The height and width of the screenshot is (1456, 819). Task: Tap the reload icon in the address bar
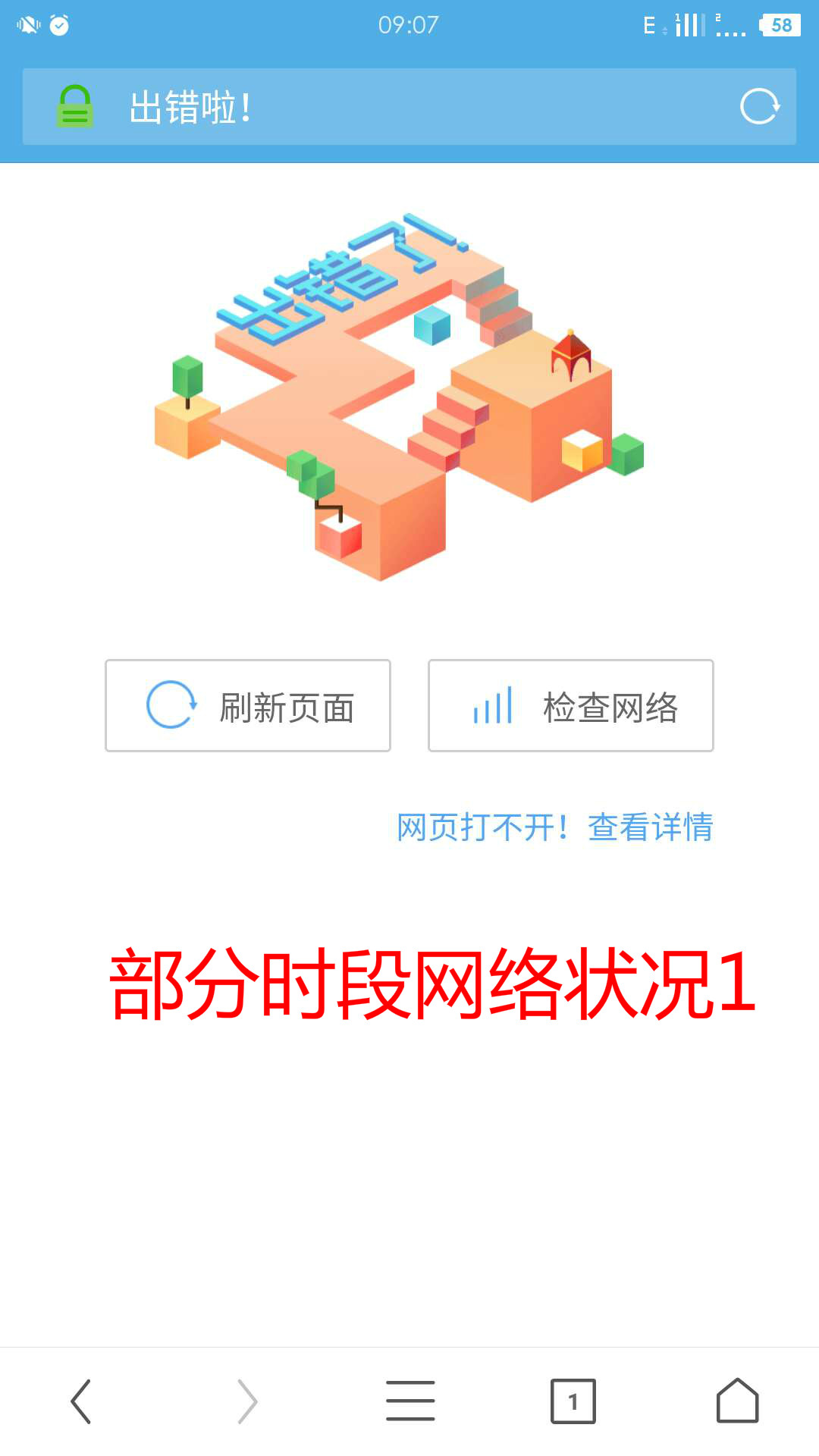tap(760, 107)
